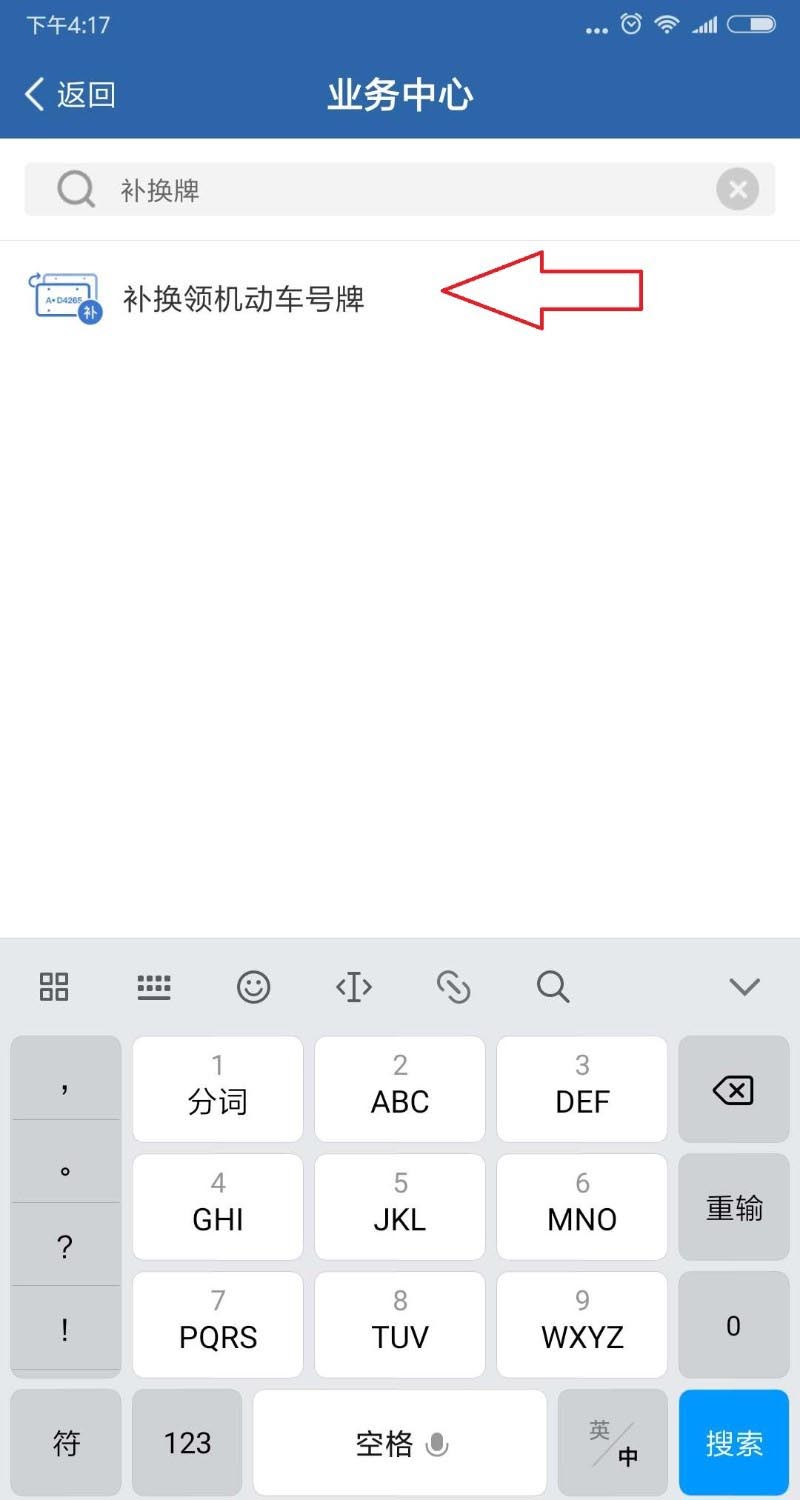Open the symbols panel with the 符 key

[66, 1442]
